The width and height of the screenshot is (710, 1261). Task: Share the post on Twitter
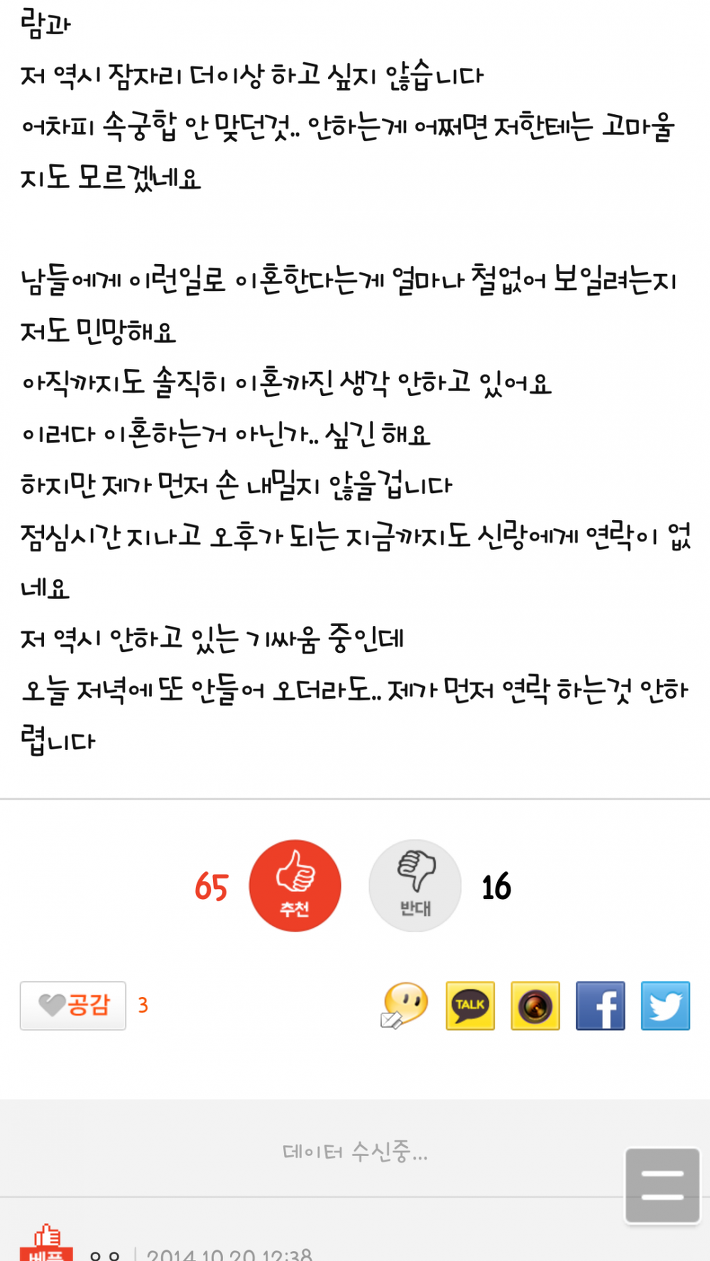665,1005
